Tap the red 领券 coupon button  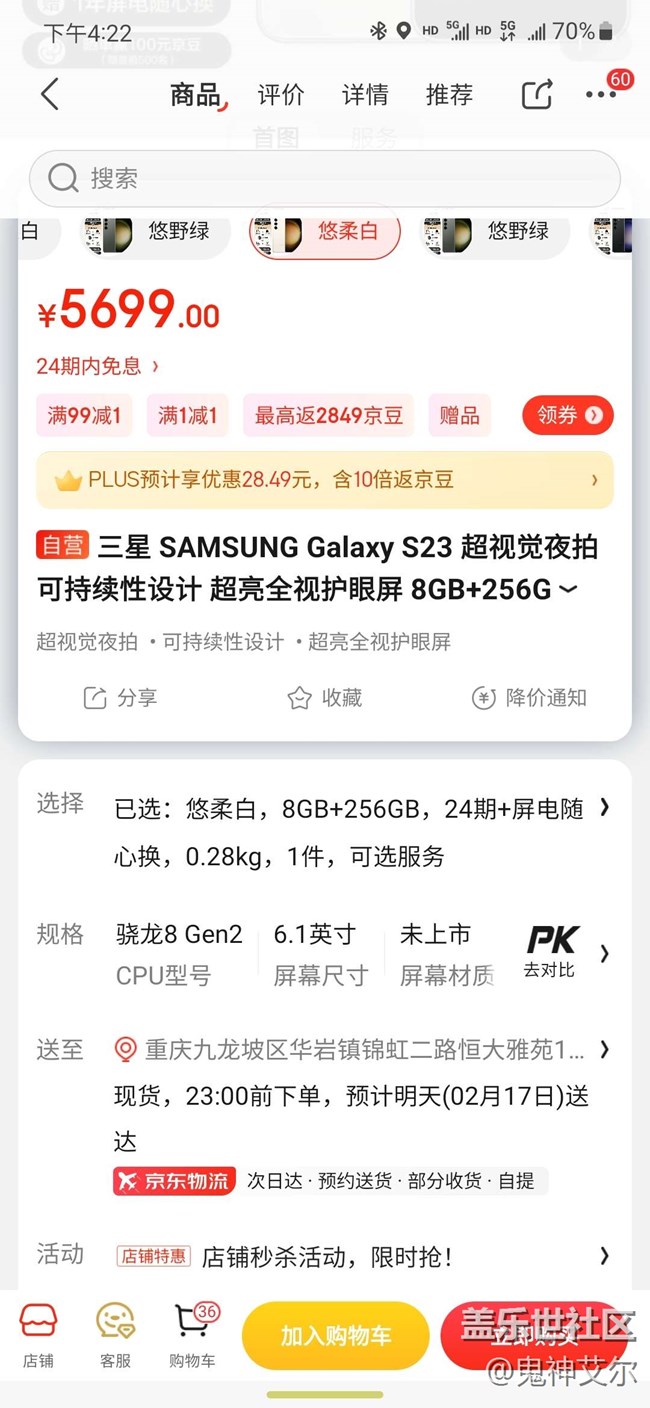tap(567, 415)
